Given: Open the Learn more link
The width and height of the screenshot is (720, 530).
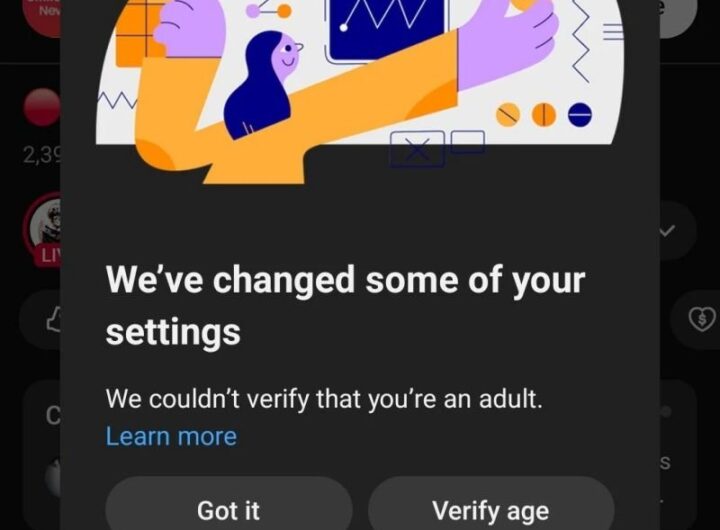Looking at the screenshot, I should pyautogui.click(x=171, y=436).
